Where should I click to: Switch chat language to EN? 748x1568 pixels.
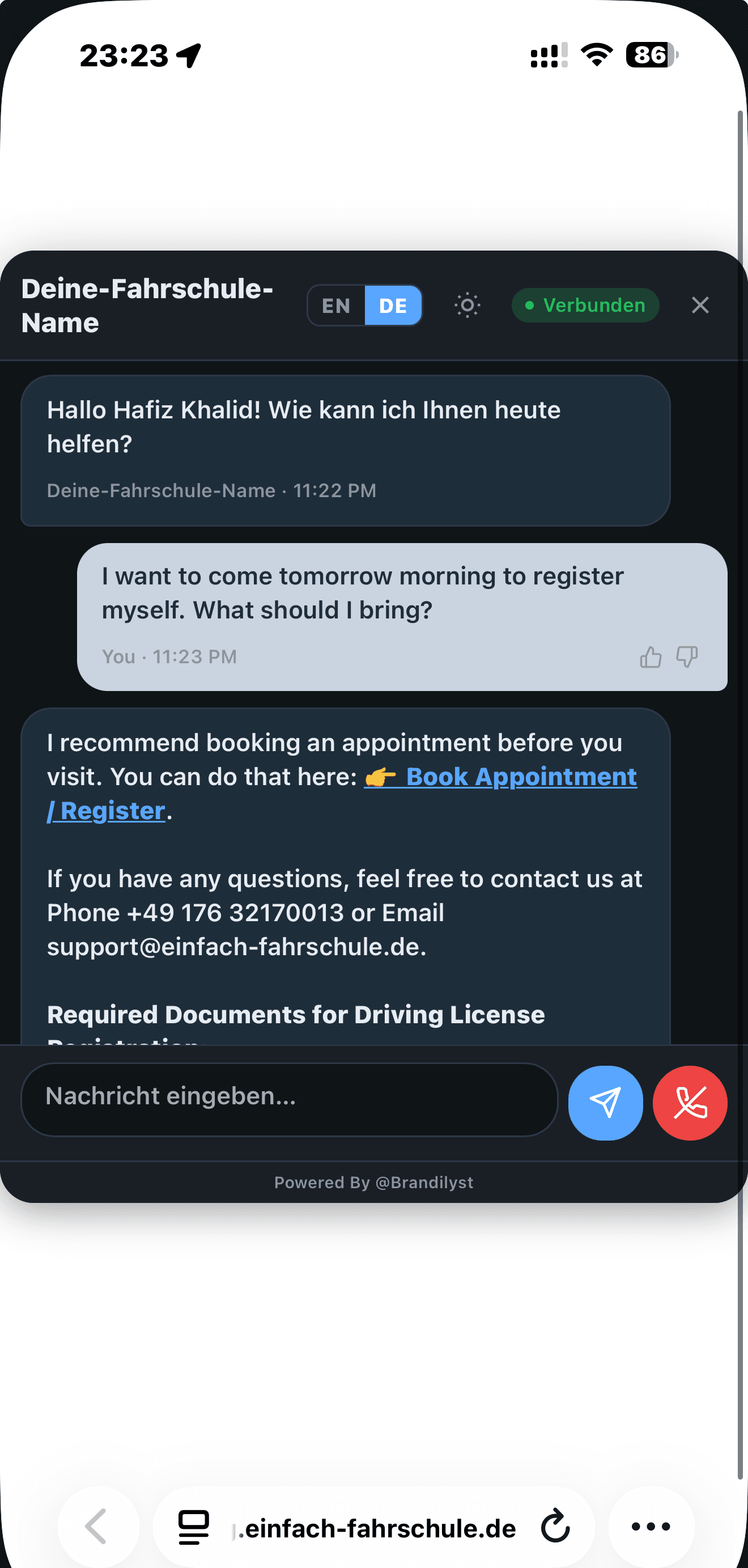click(x=335, y=306)
